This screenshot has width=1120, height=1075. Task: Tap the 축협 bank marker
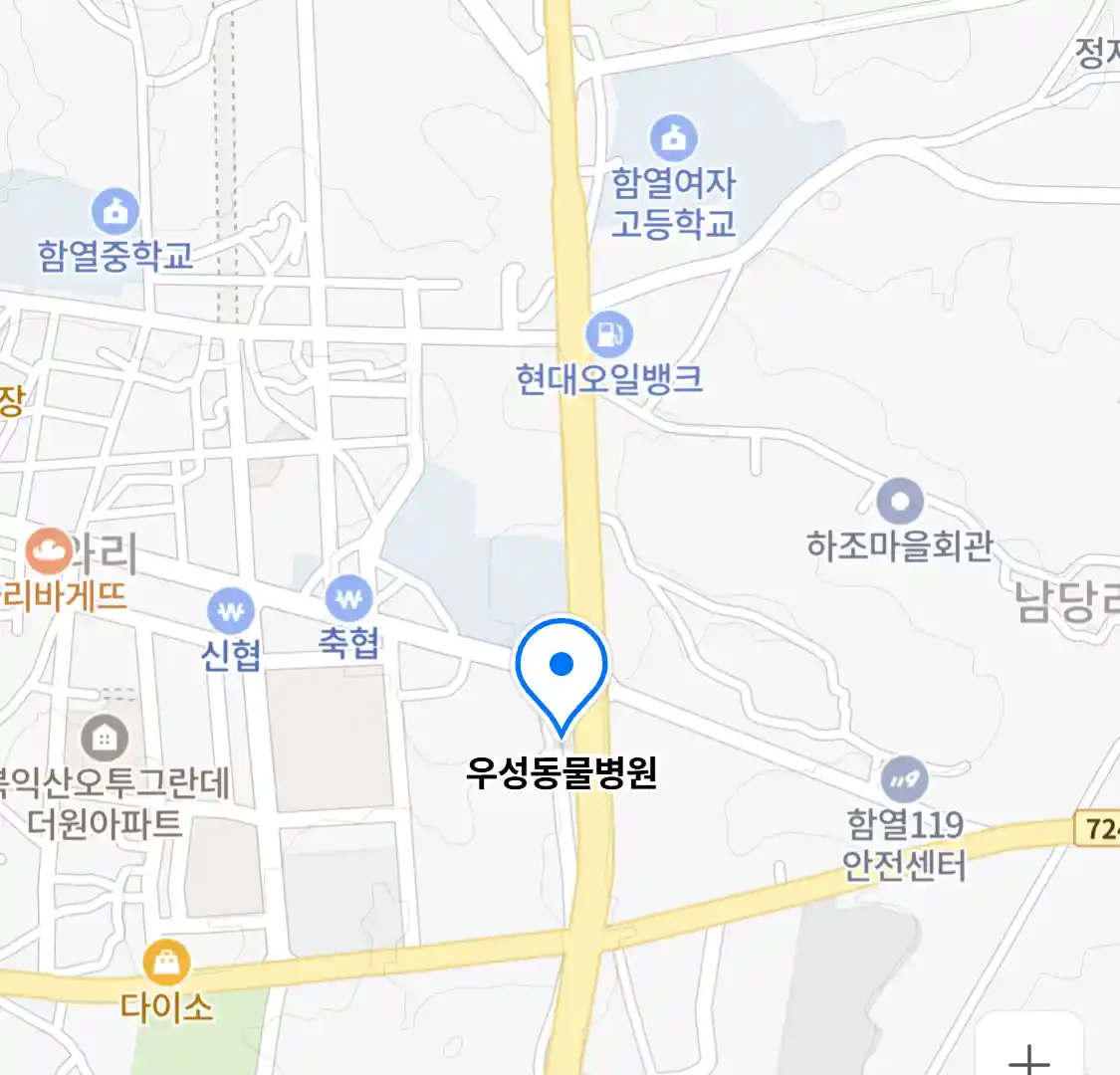coord(348,599)
